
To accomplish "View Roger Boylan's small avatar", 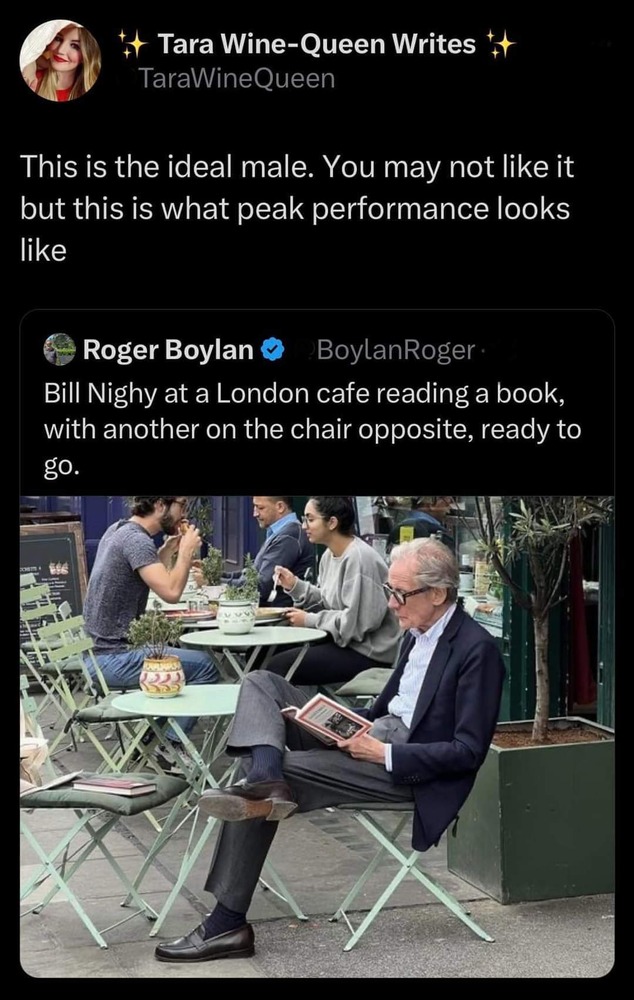I will (x=59, y=350).
